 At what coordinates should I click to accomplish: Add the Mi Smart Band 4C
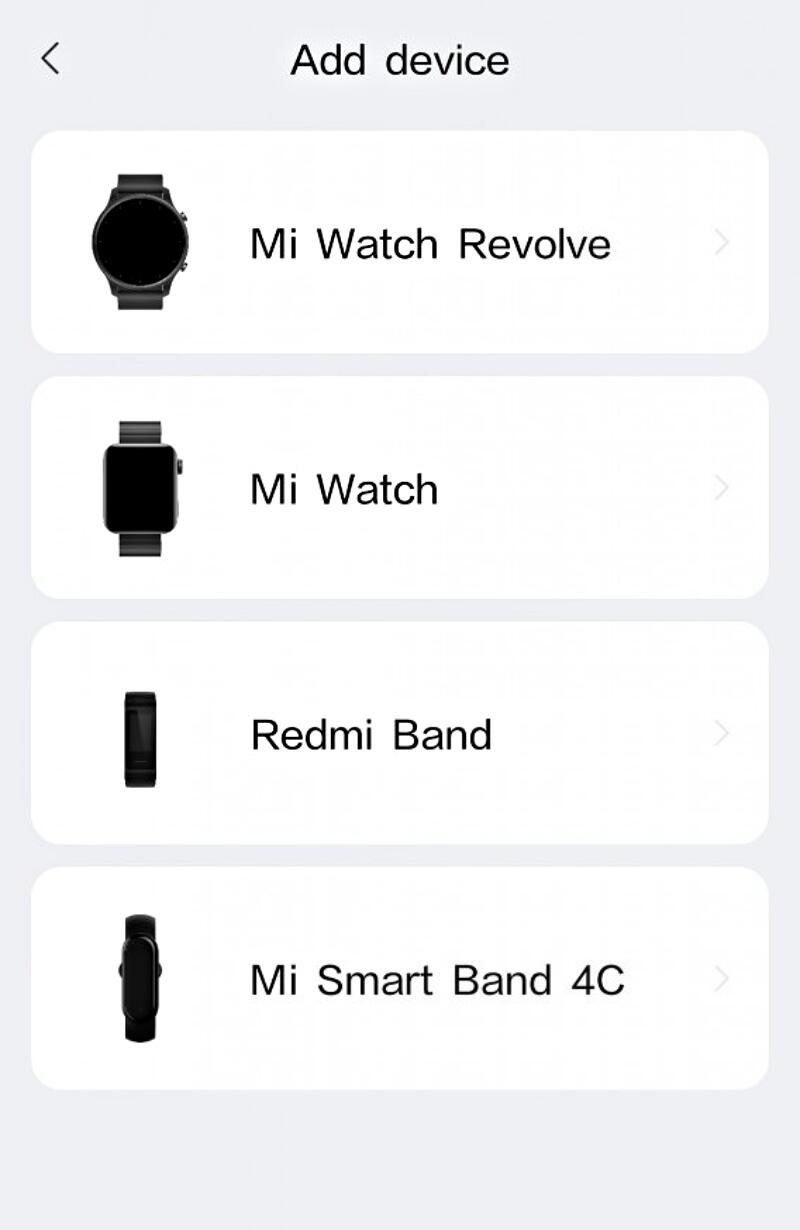pyautogui.click(x=400, y=978)
